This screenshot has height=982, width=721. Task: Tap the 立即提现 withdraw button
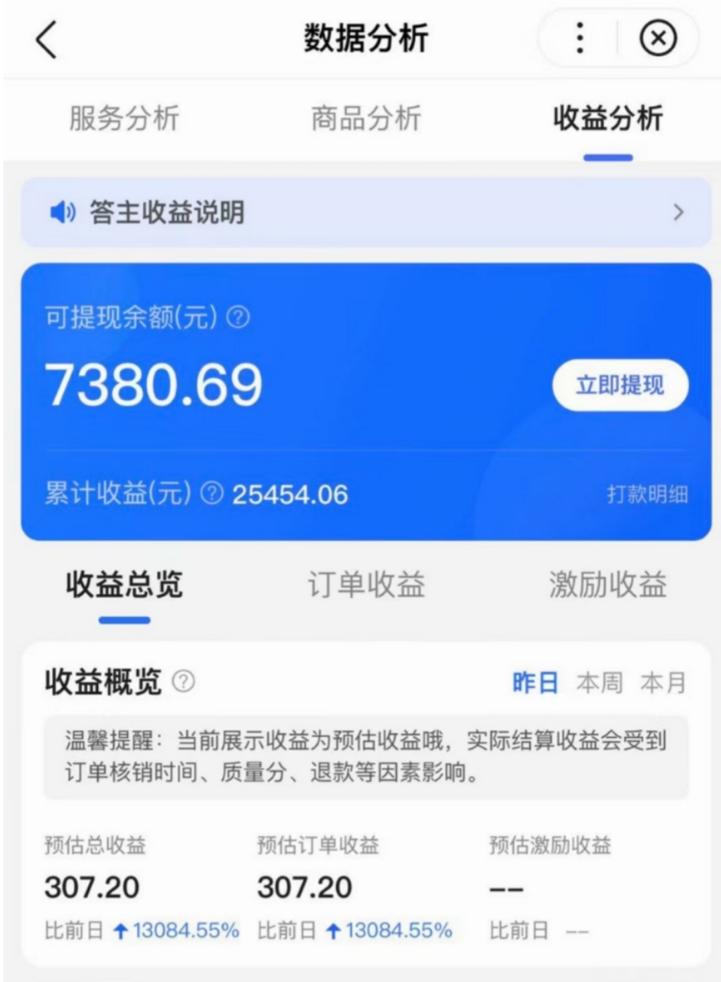coord(620,383)
